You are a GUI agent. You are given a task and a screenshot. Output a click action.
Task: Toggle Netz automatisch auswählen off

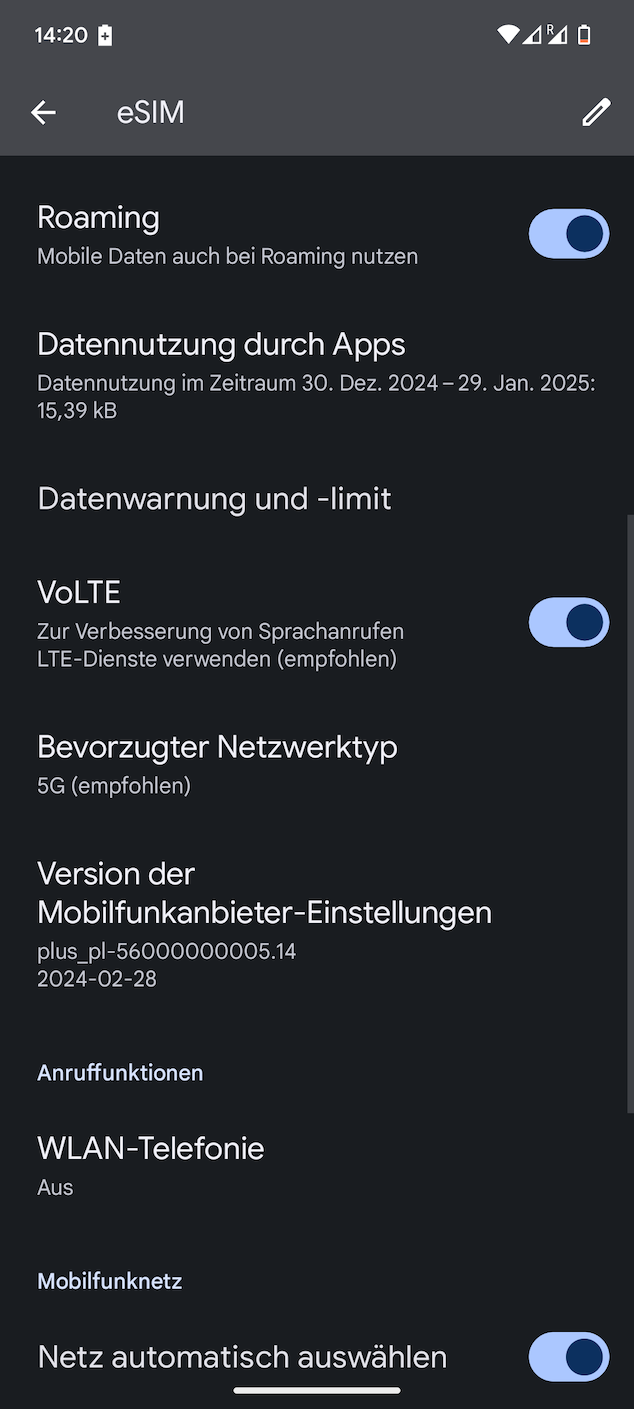point(569,1357)
